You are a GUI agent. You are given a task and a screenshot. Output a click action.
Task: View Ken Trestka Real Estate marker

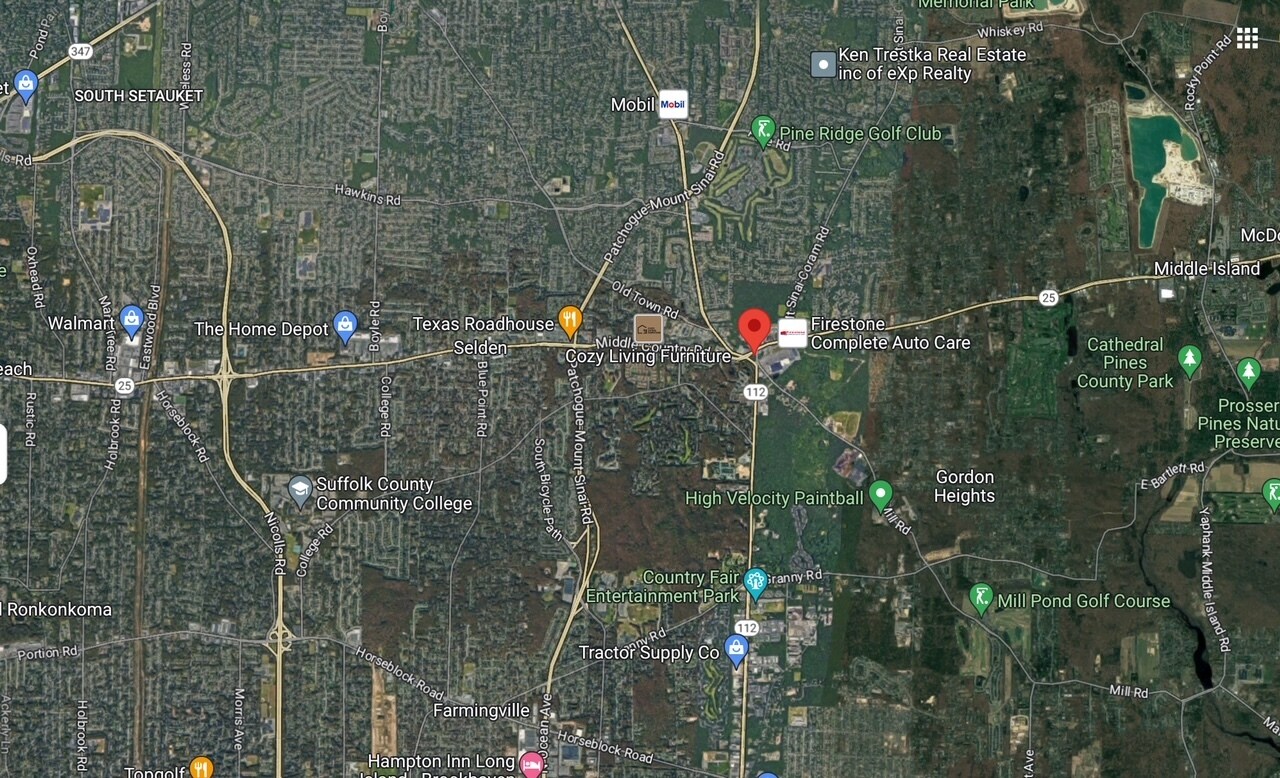point(823,65)
